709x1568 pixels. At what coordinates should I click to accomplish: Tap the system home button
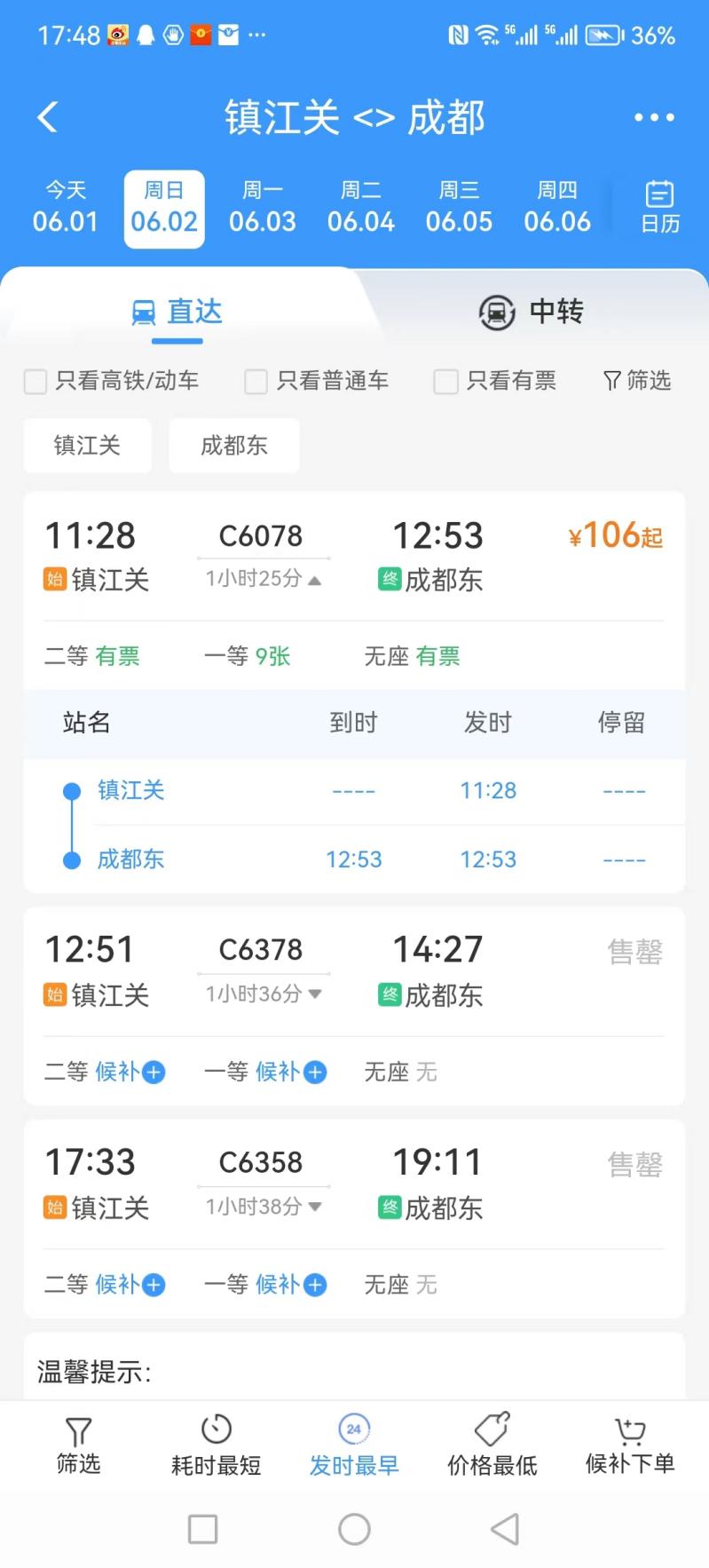point(354,1529)
